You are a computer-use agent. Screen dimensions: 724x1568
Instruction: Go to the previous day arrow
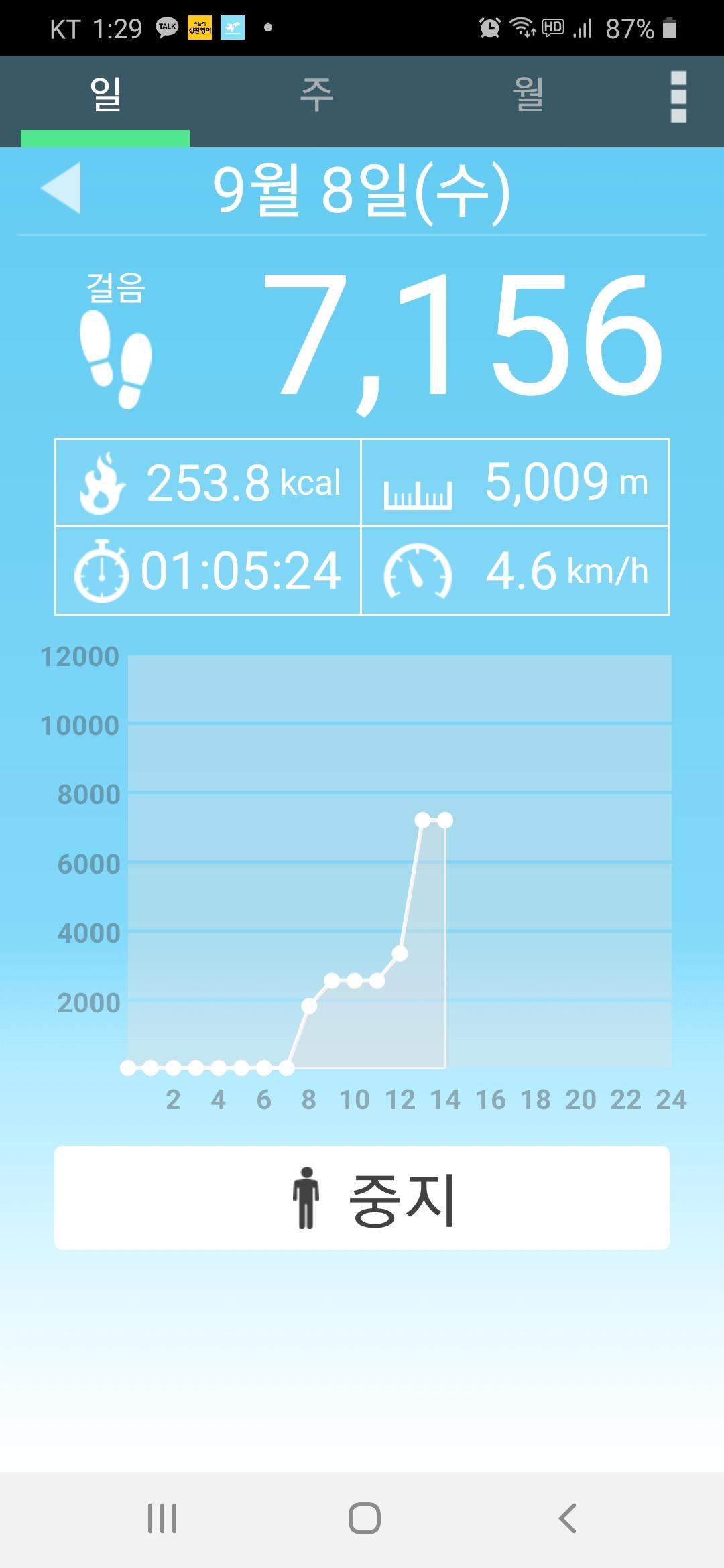coord(62,188)
